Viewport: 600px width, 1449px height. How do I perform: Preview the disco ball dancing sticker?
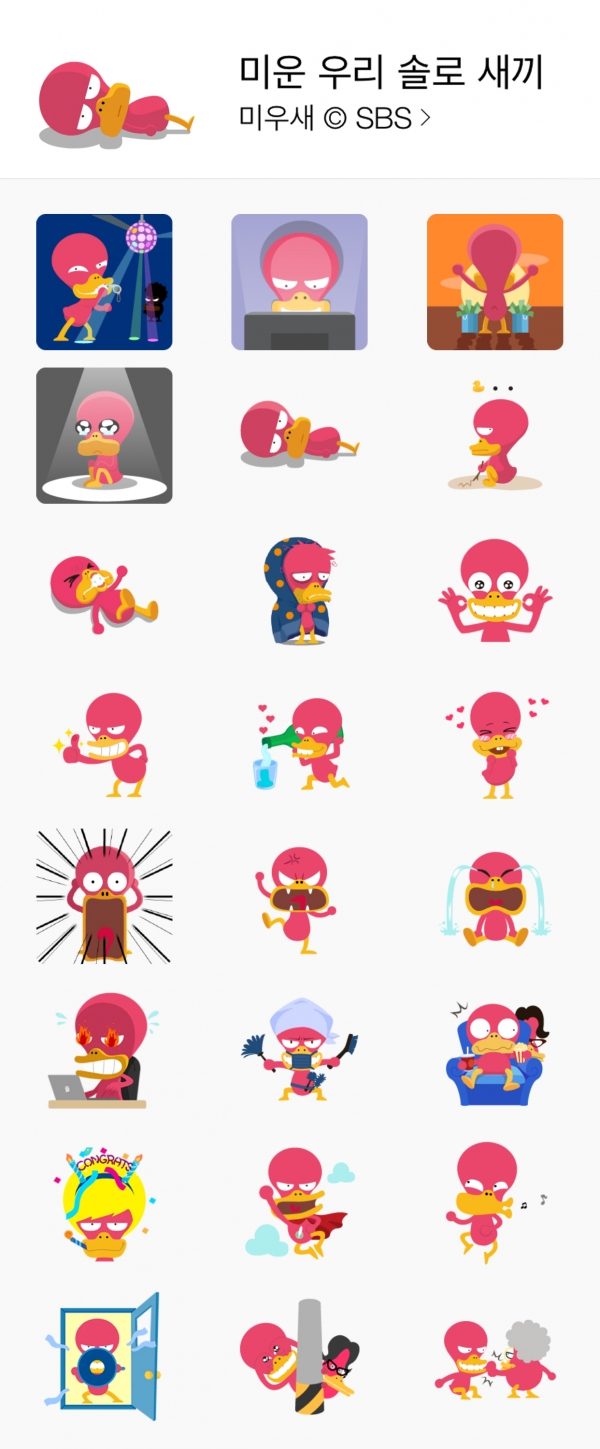104,282
